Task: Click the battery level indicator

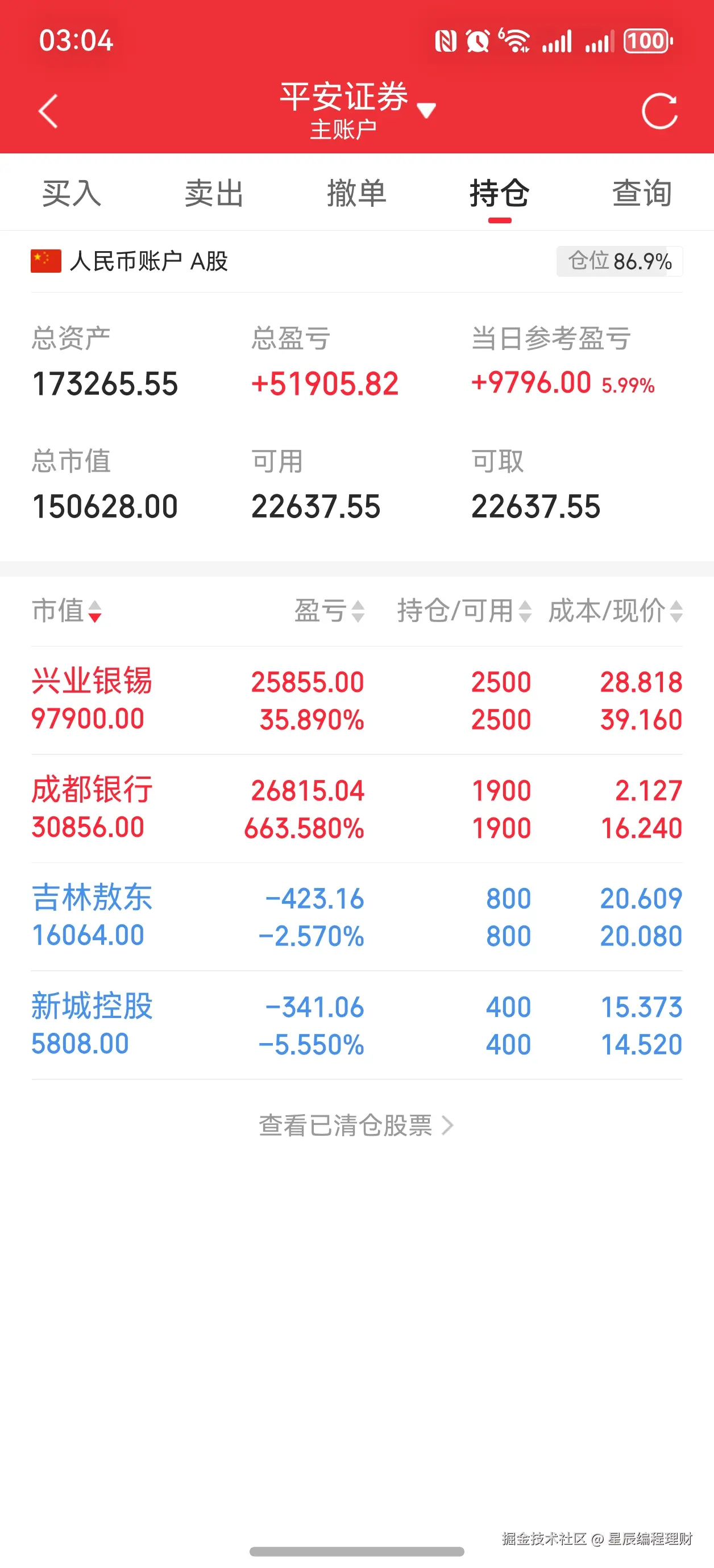Action: pyautogui.click(x=647, y=40)
